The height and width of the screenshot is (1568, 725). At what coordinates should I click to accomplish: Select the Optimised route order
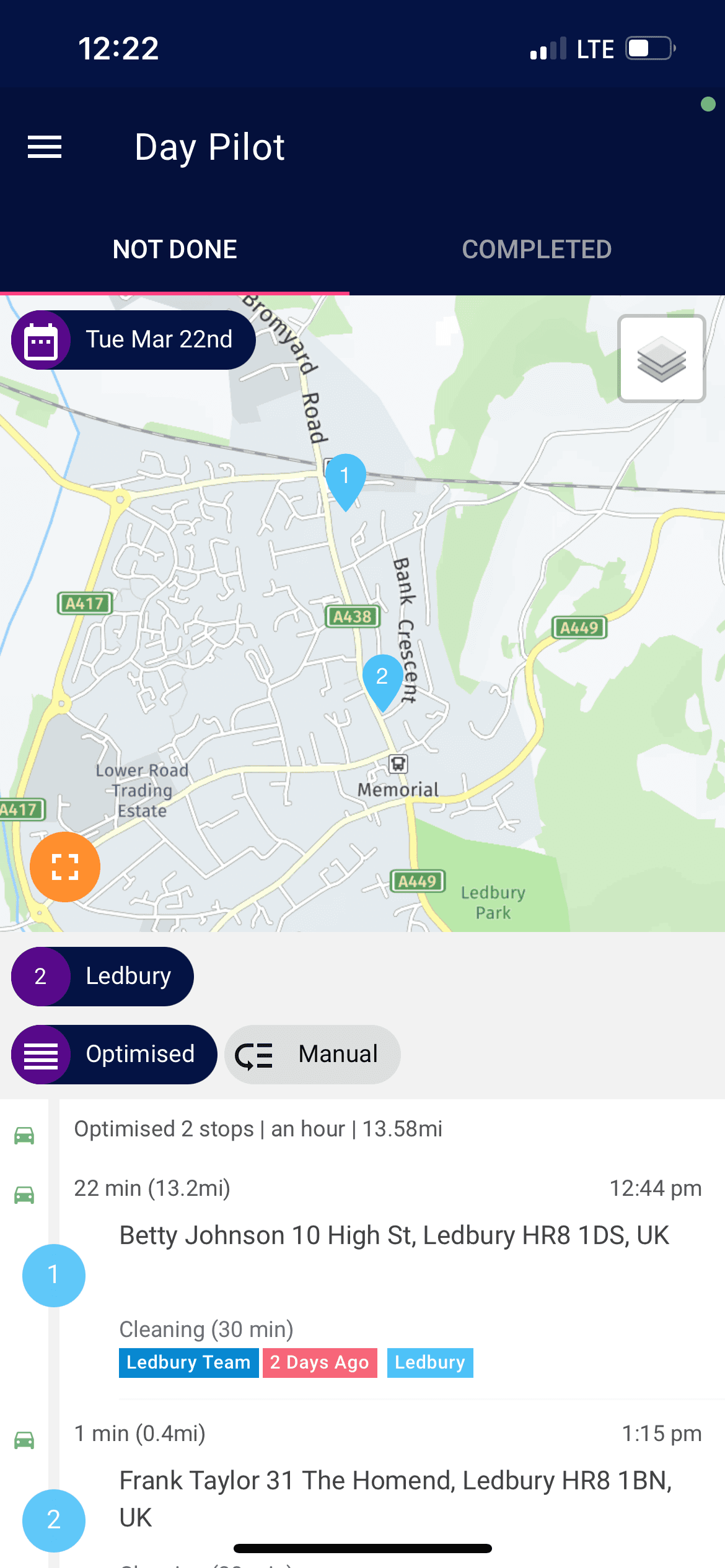115,1055
